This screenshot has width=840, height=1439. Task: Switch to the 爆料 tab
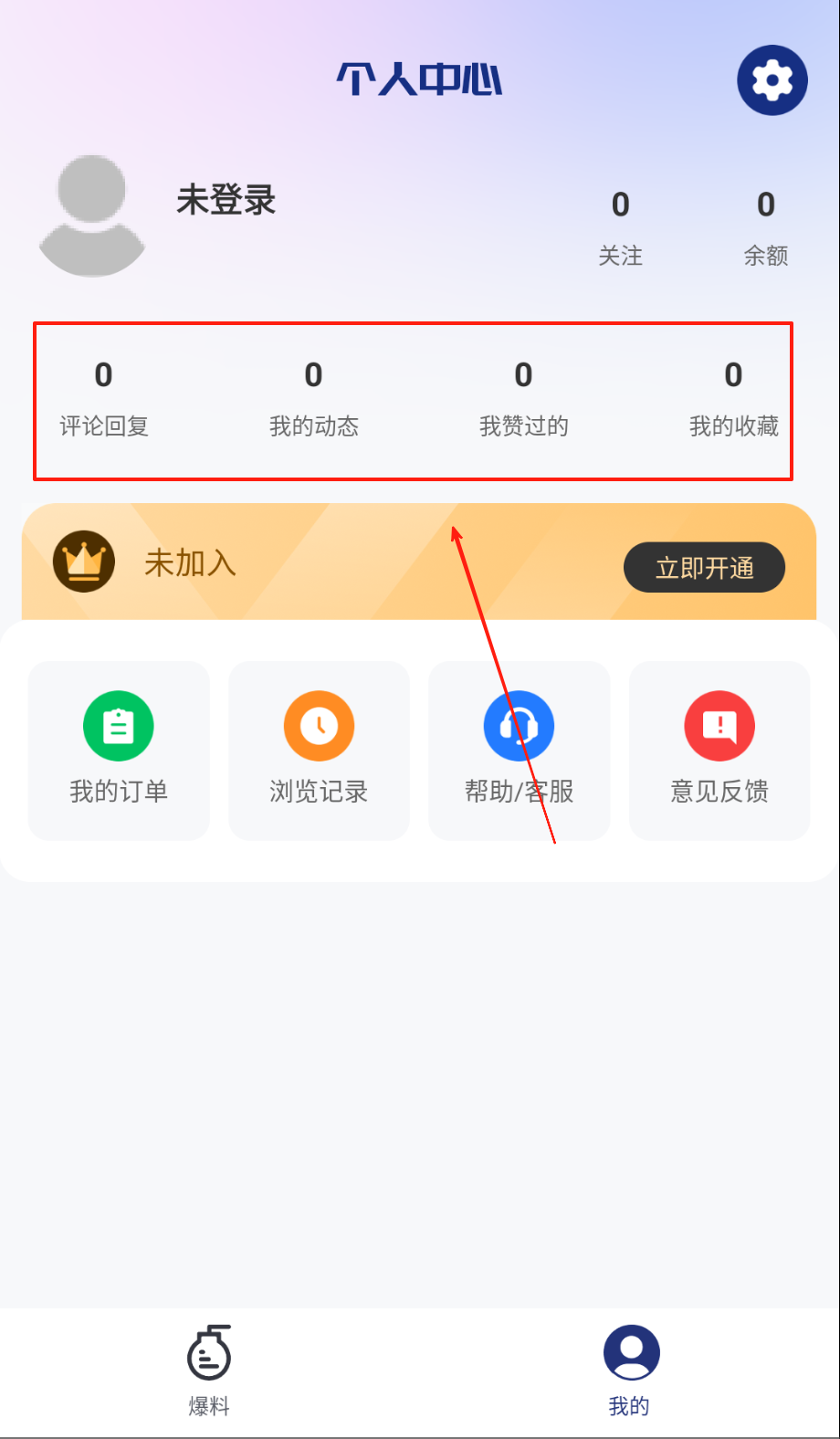pos(209,1370)
